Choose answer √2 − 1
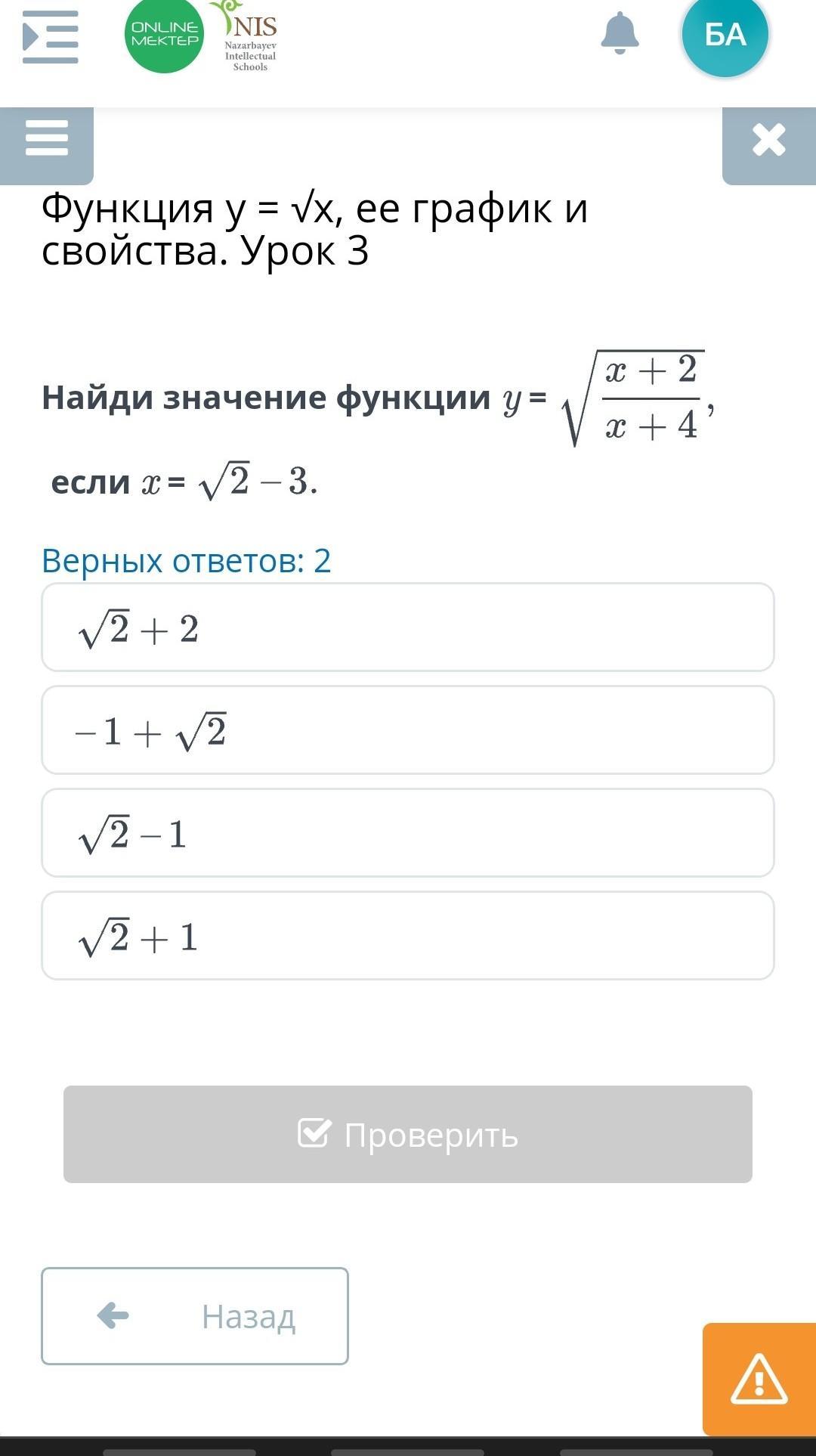The width and height of the screenshot is (816, 1456). 408,833
